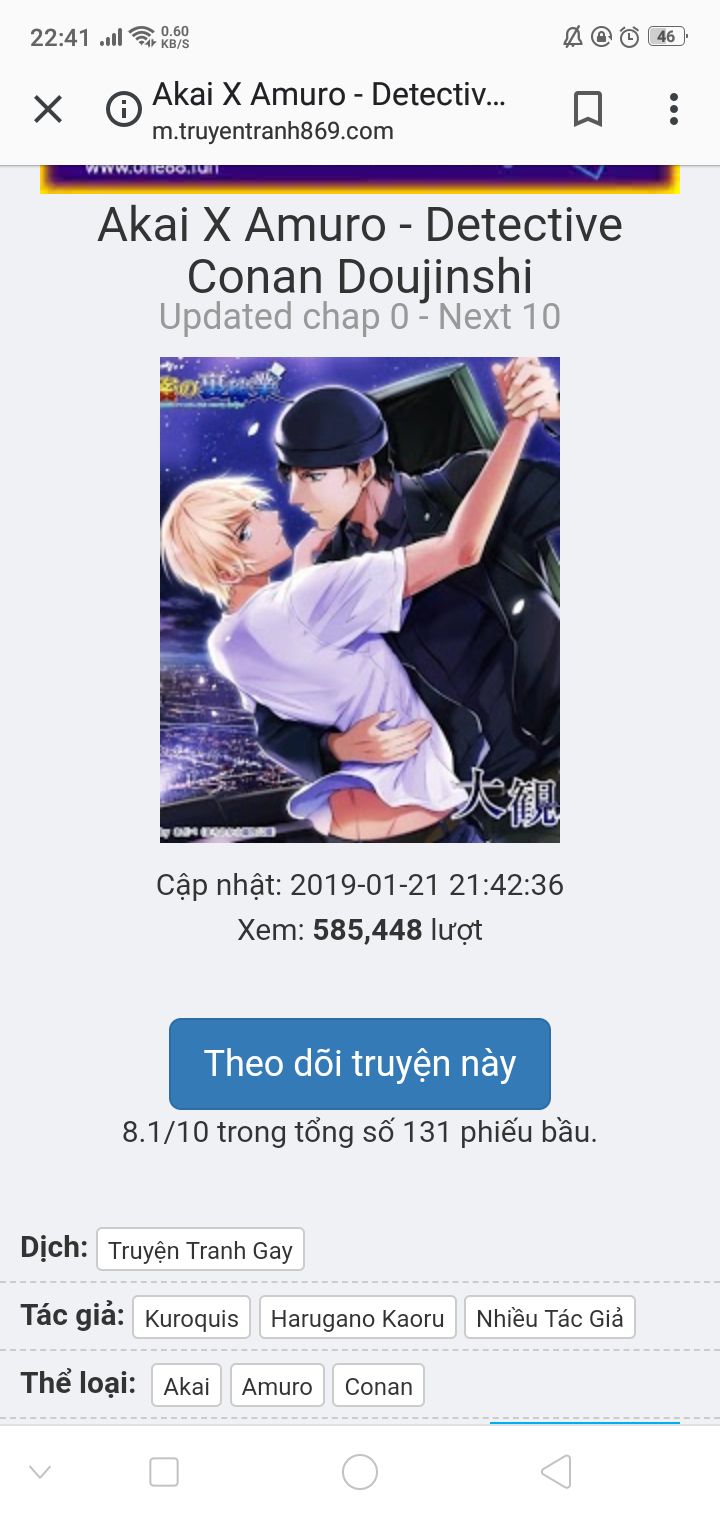Open the recent apps view

164,1472
